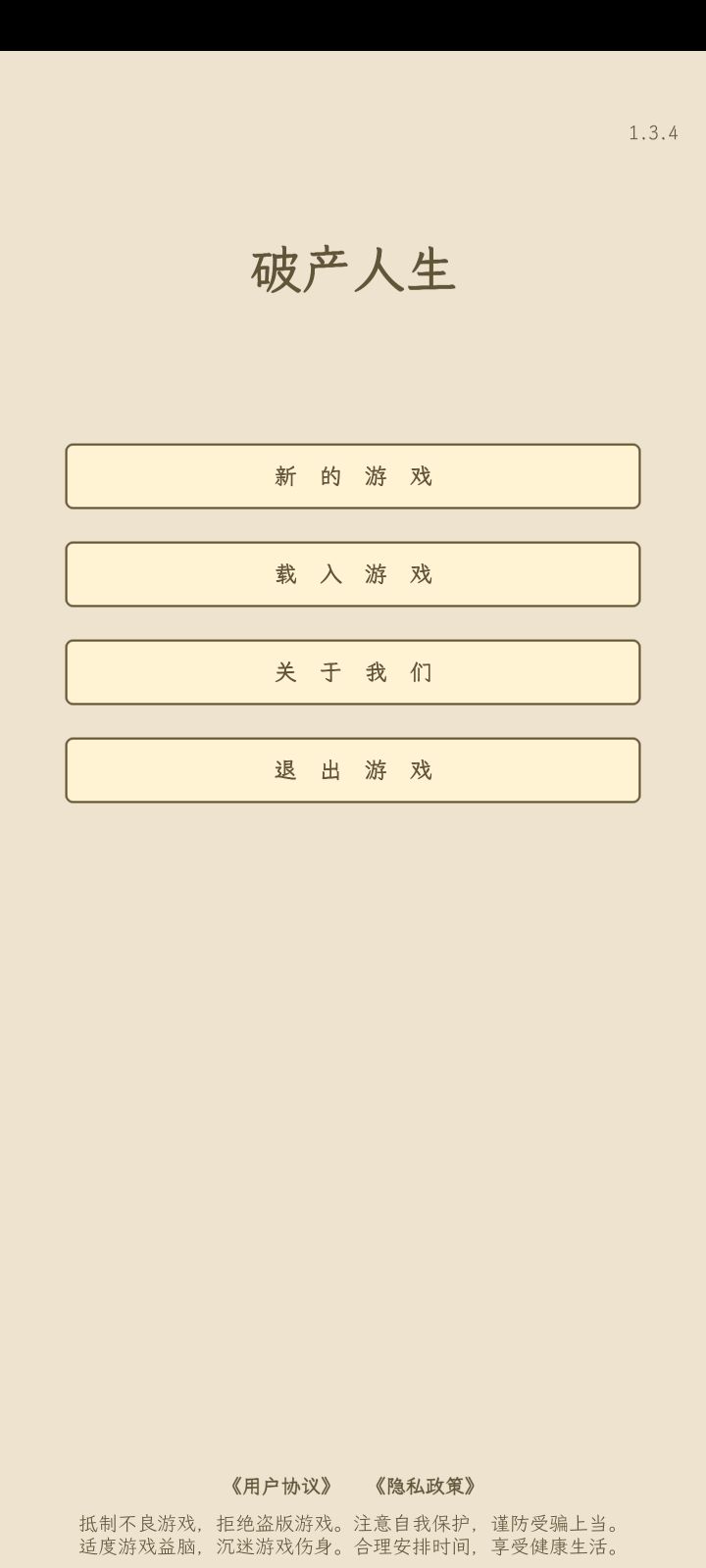The width and height of the screenshot is (706, 1568).
Task: Select the bottom menu entry 退出游戏
Action: click(x=353, y=770)
